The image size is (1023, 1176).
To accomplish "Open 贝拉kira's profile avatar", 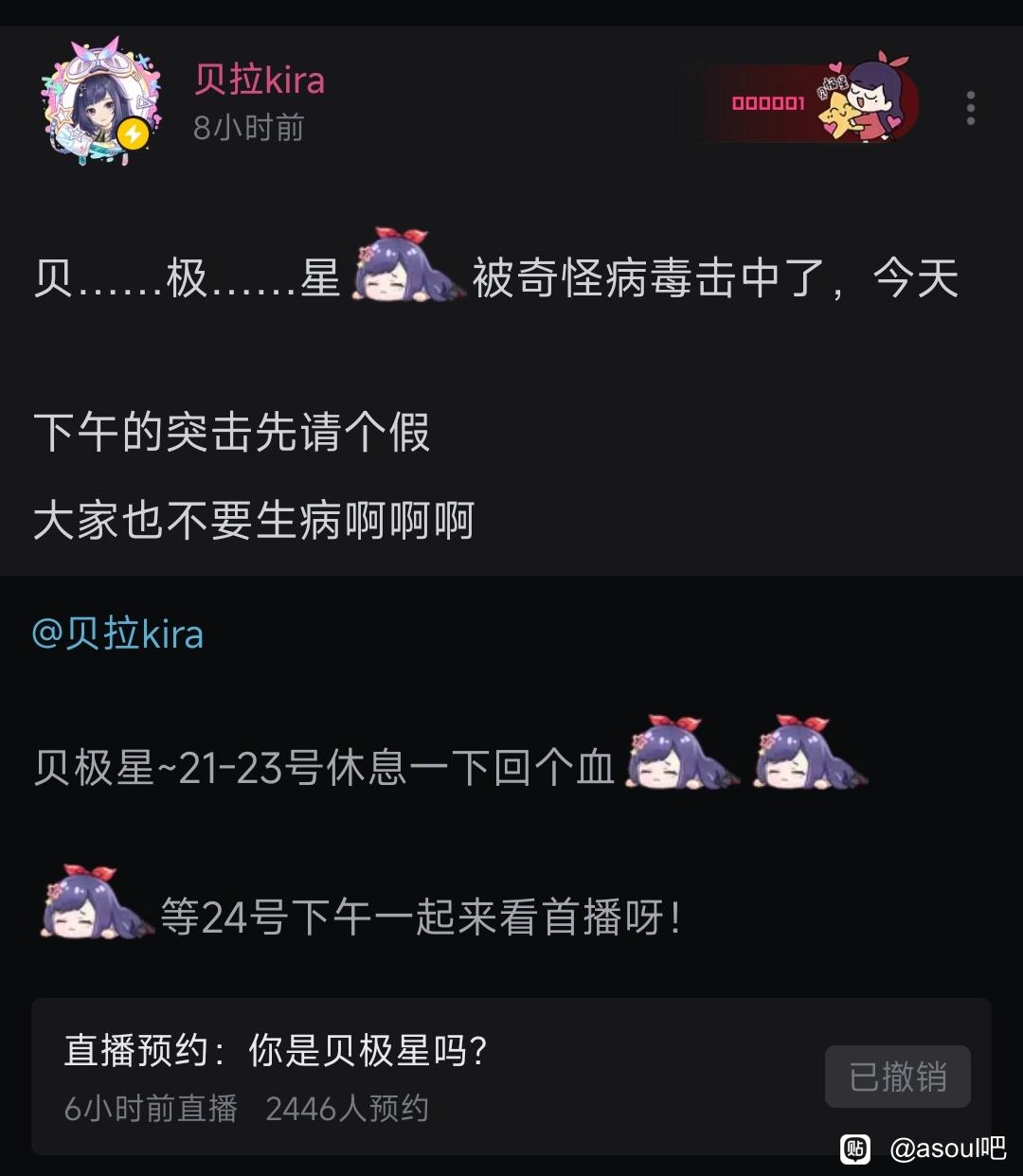I will (100, 103).
